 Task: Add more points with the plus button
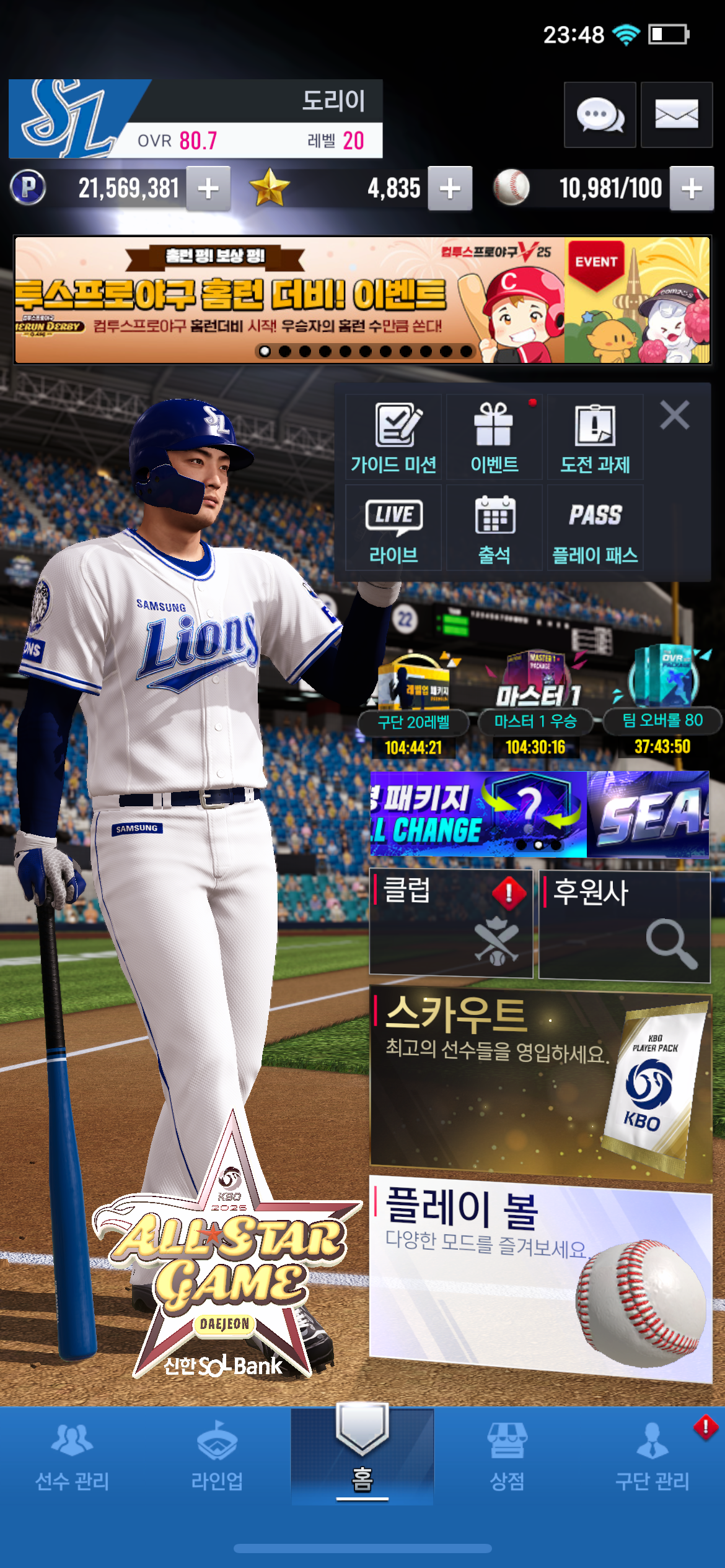209,188
